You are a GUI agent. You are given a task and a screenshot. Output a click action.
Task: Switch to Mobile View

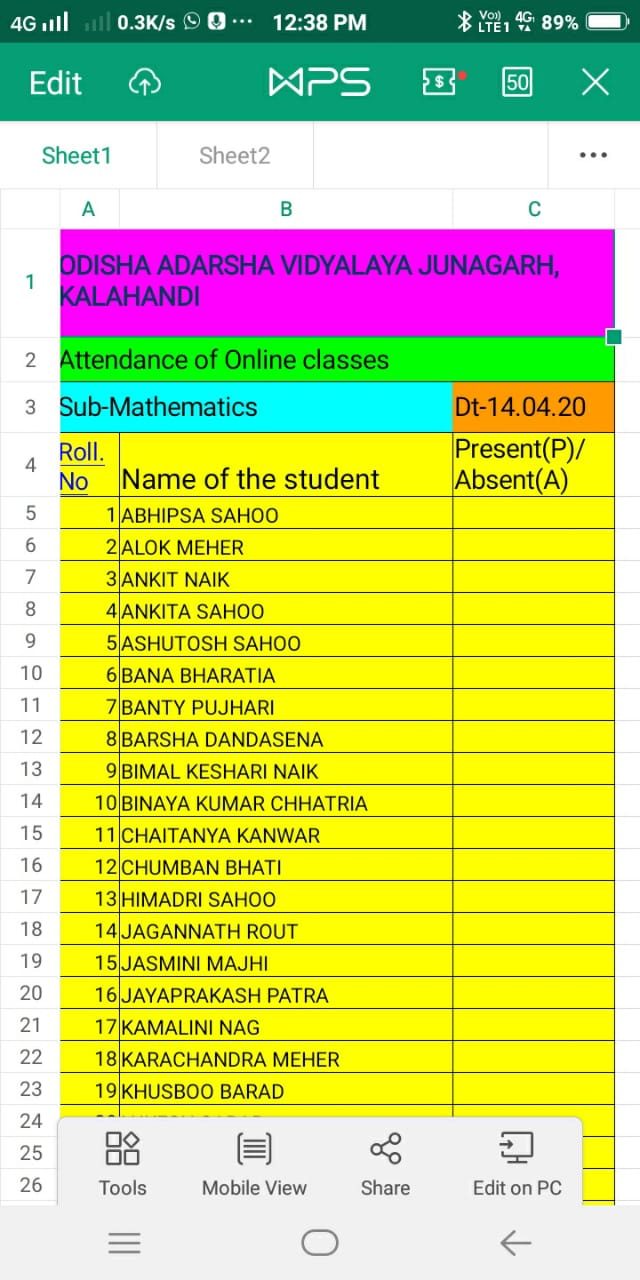254,1163
